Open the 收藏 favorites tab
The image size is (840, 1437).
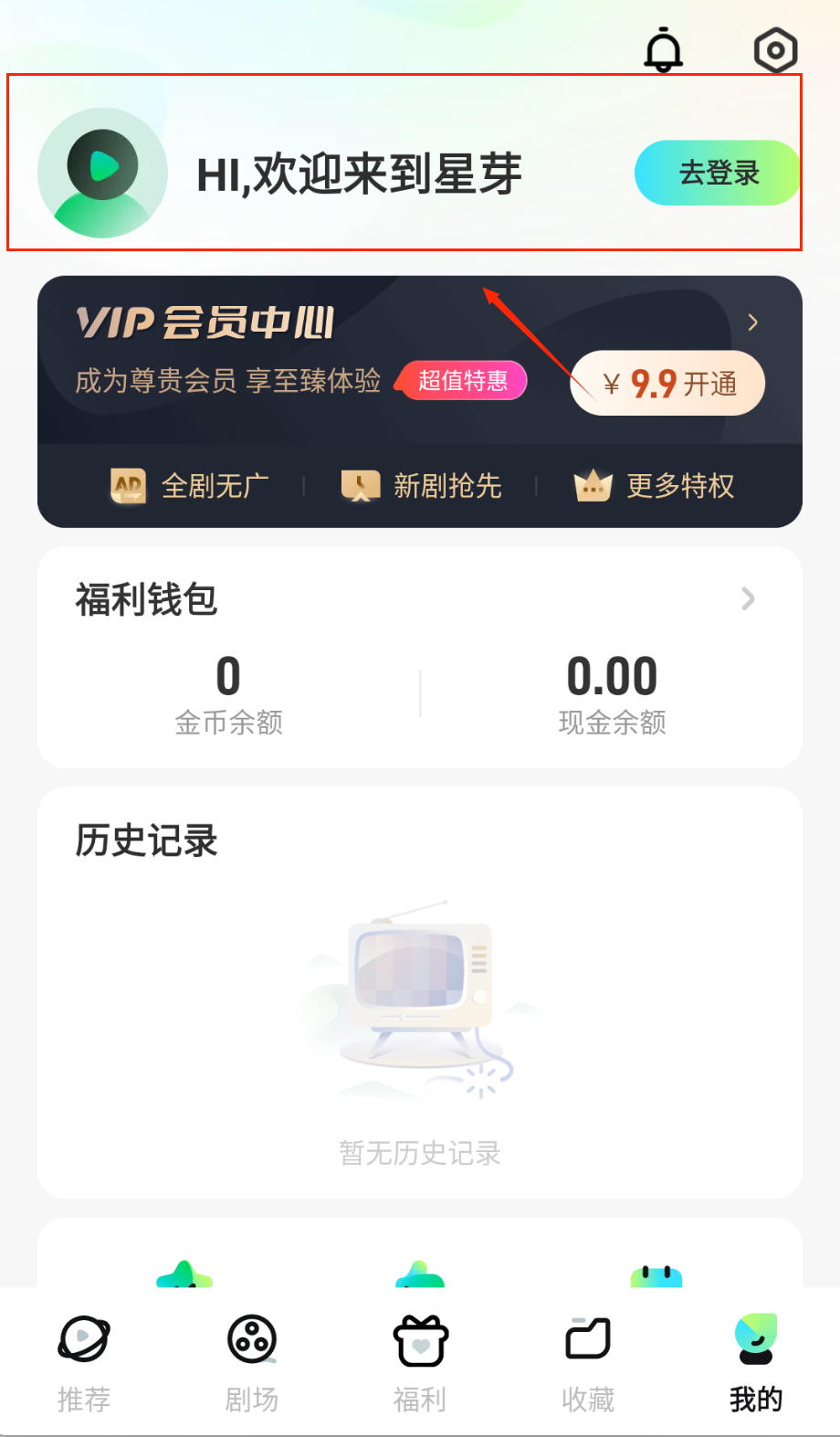(588, 1361)
